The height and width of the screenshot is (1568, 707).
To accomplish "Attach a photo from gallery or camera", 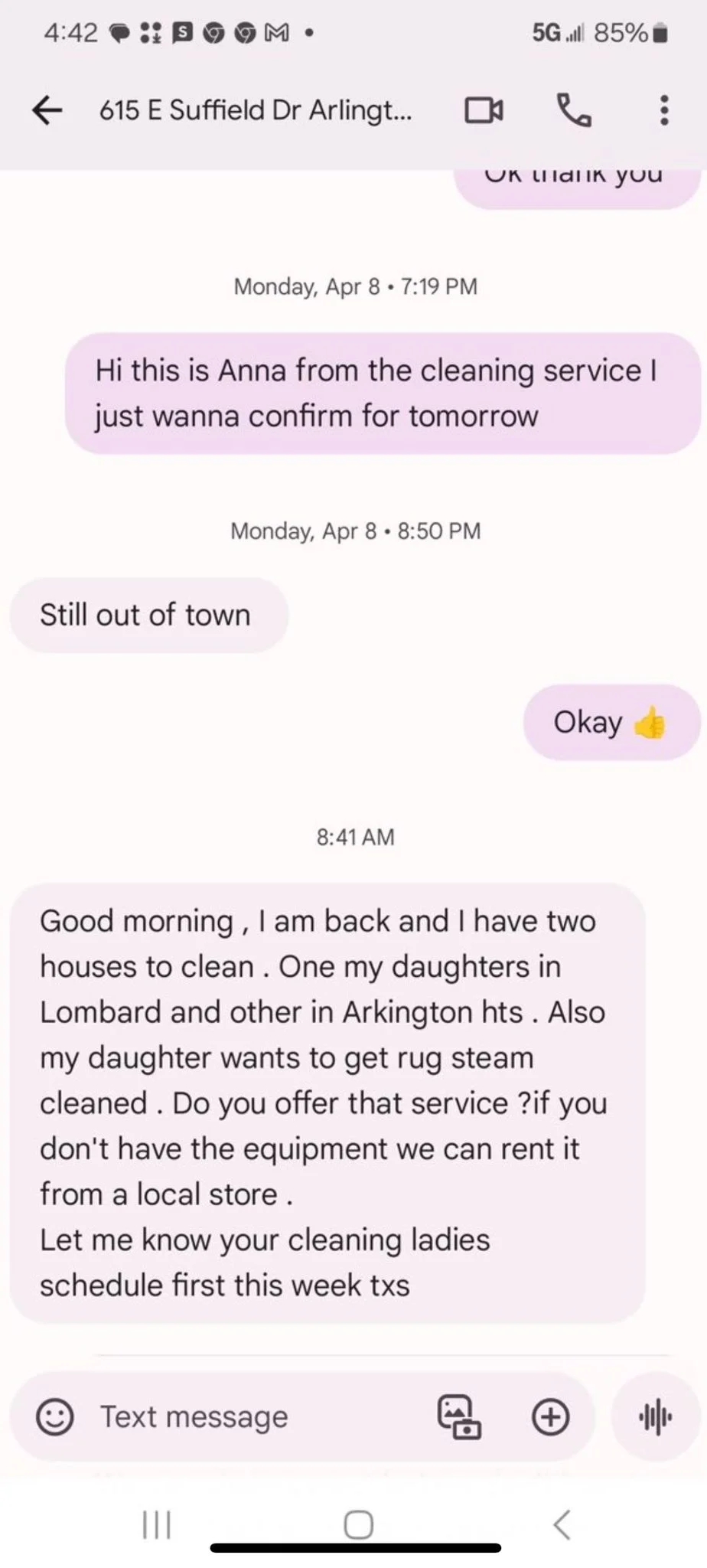I will (459, 1416).
